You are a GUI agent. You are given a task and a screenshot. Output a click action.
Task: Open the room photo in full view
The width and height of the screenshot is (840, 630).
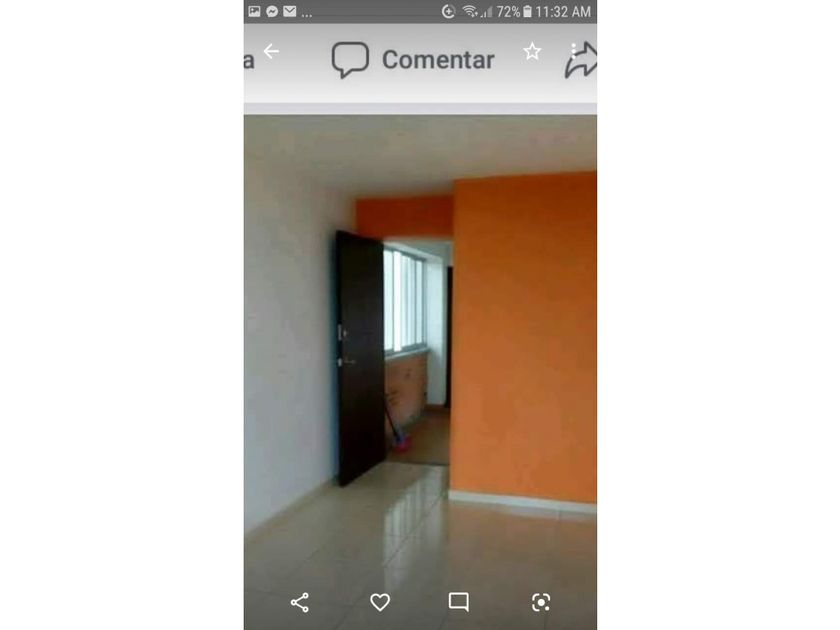(x=420, y=350)
